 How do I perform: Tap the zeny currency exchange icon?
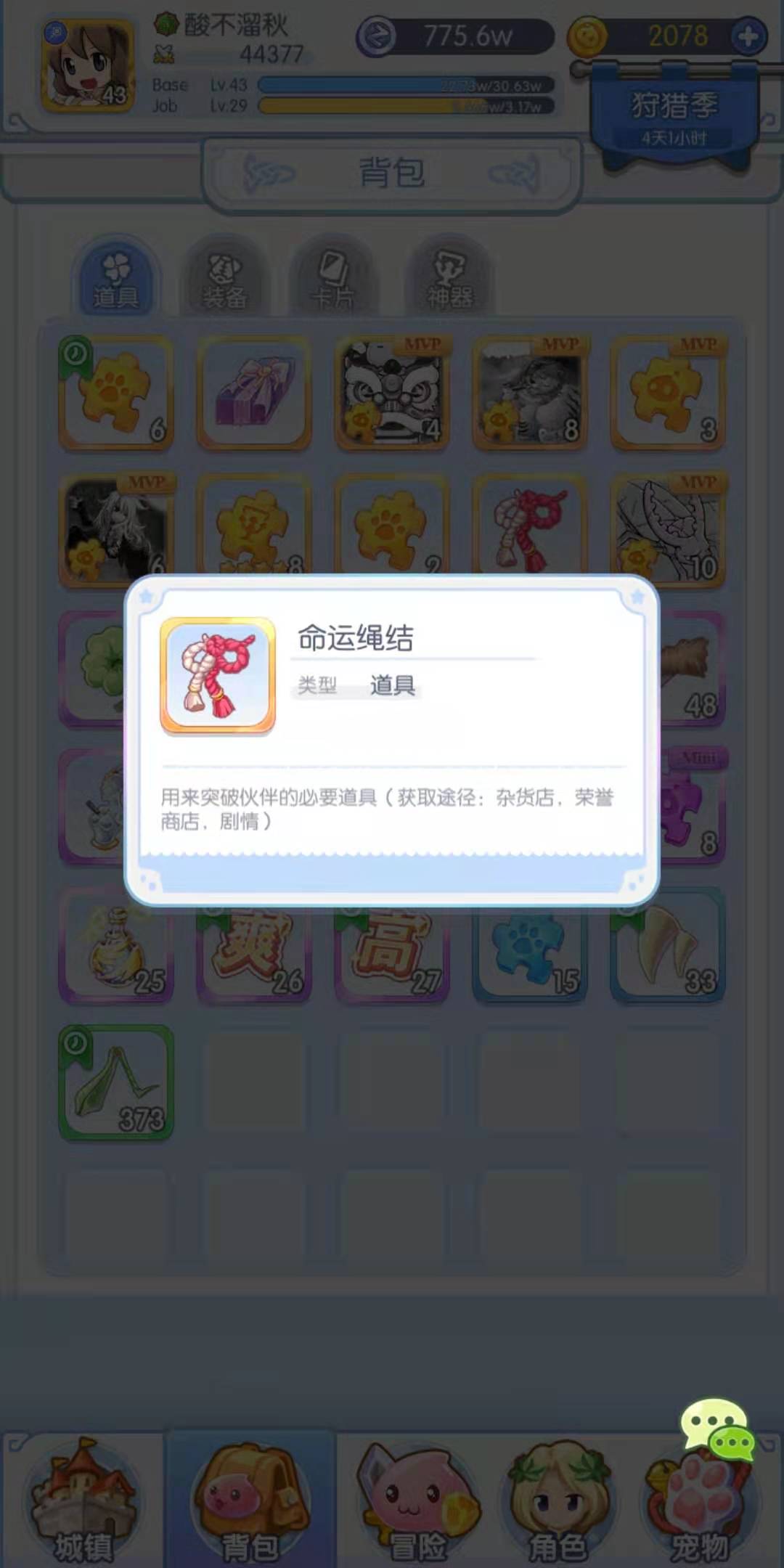(x=376, y=36)
